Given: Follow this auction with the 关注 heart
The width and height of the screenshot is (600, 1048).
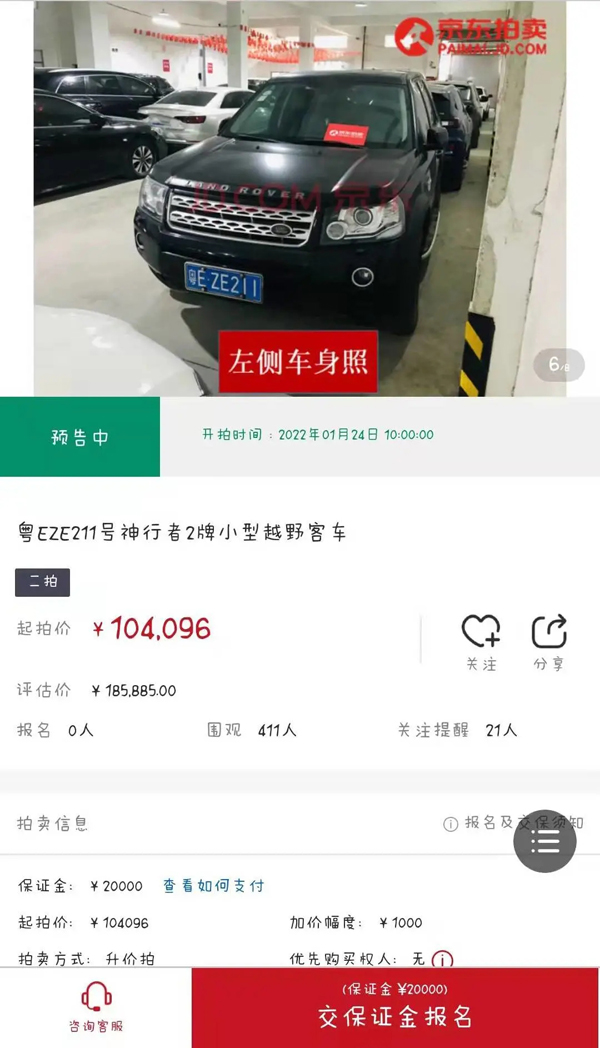Looking at the screenshot, I should tap(481, 641).
